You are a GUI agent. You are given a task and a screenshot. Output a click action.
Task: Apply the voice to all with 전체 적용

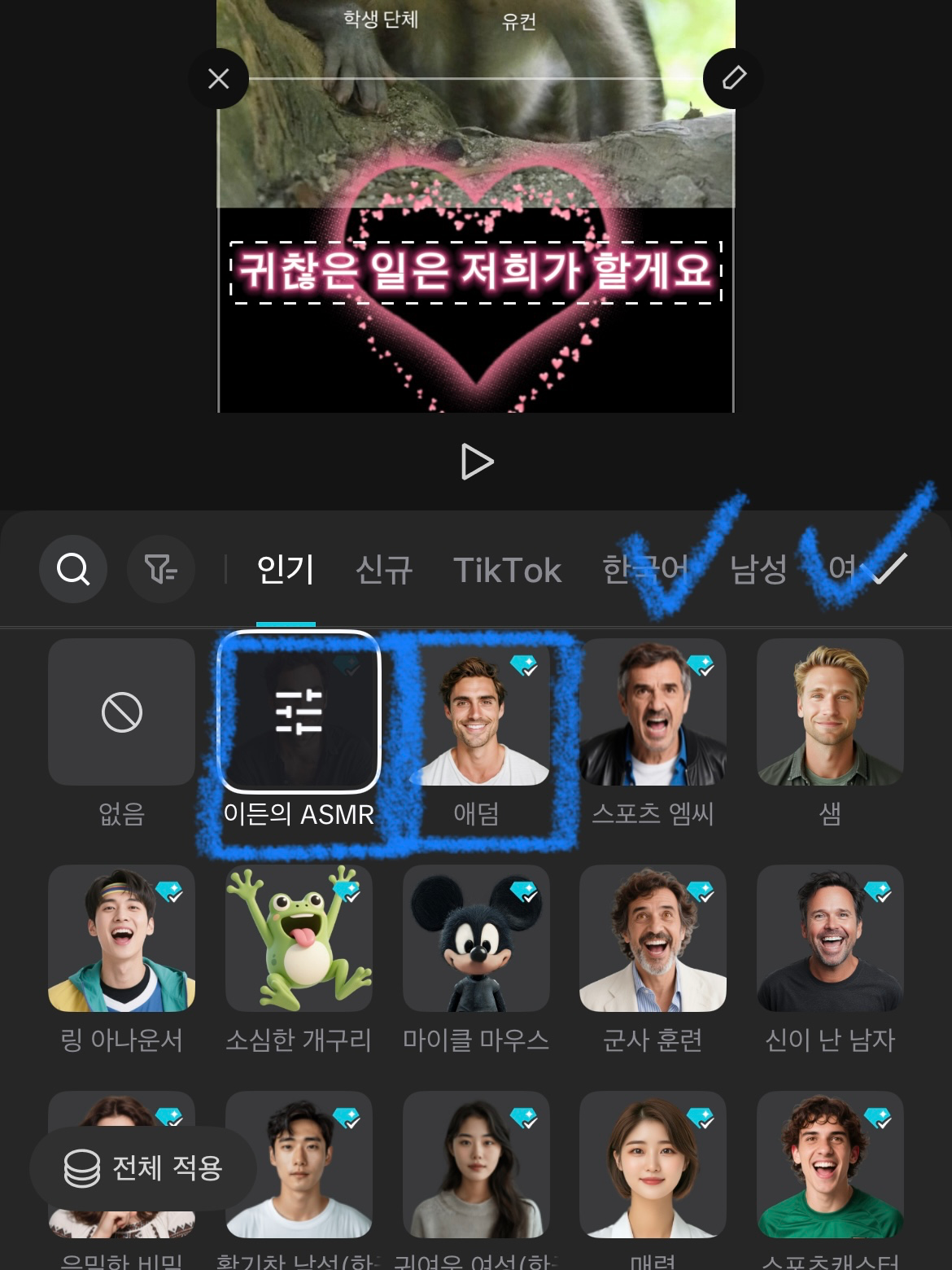tap(143, 1168)
